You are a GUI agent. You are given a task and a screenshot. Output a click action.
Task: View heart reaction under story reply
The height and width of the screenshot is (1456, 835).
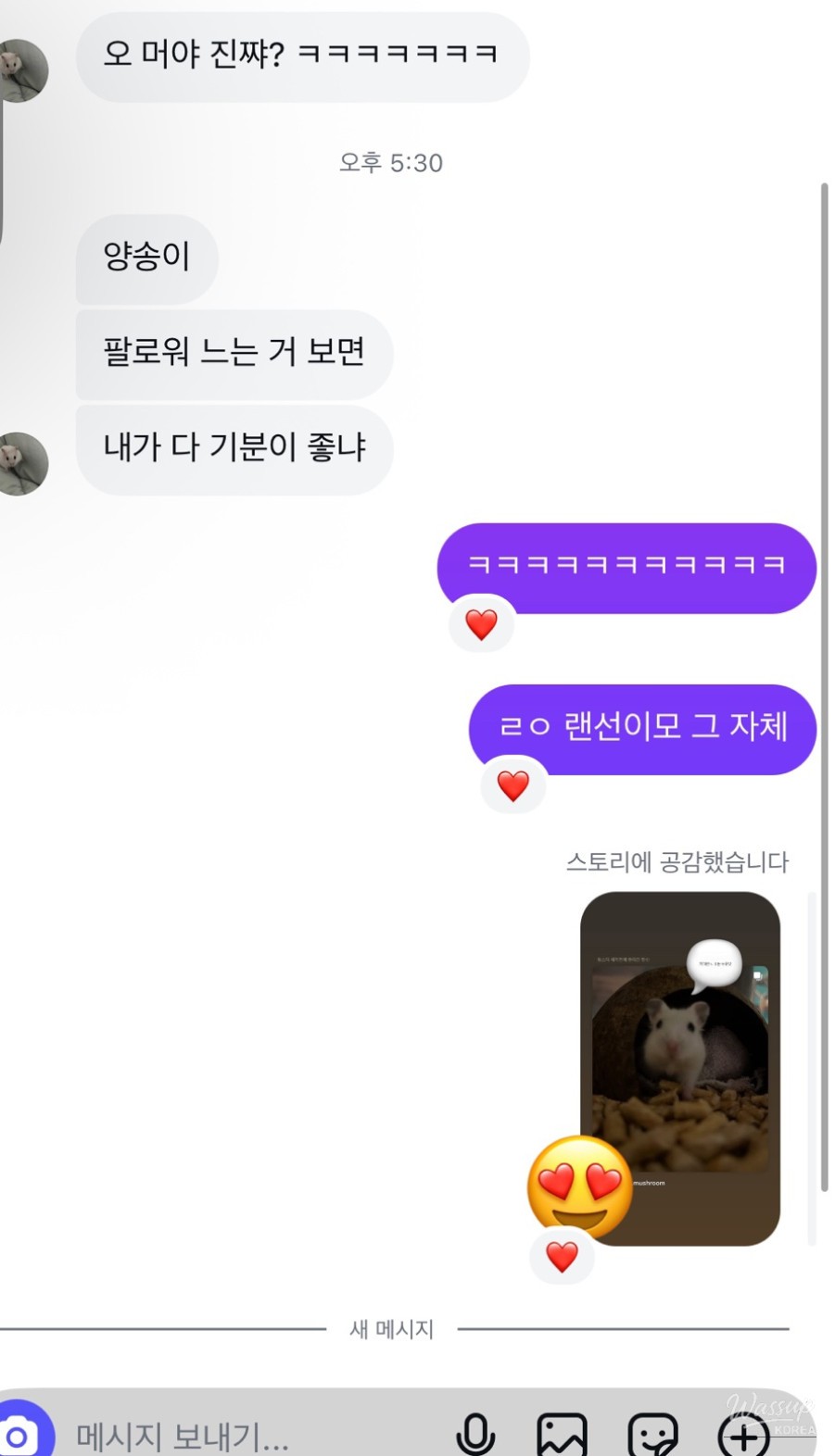[x=562, y=1257]
